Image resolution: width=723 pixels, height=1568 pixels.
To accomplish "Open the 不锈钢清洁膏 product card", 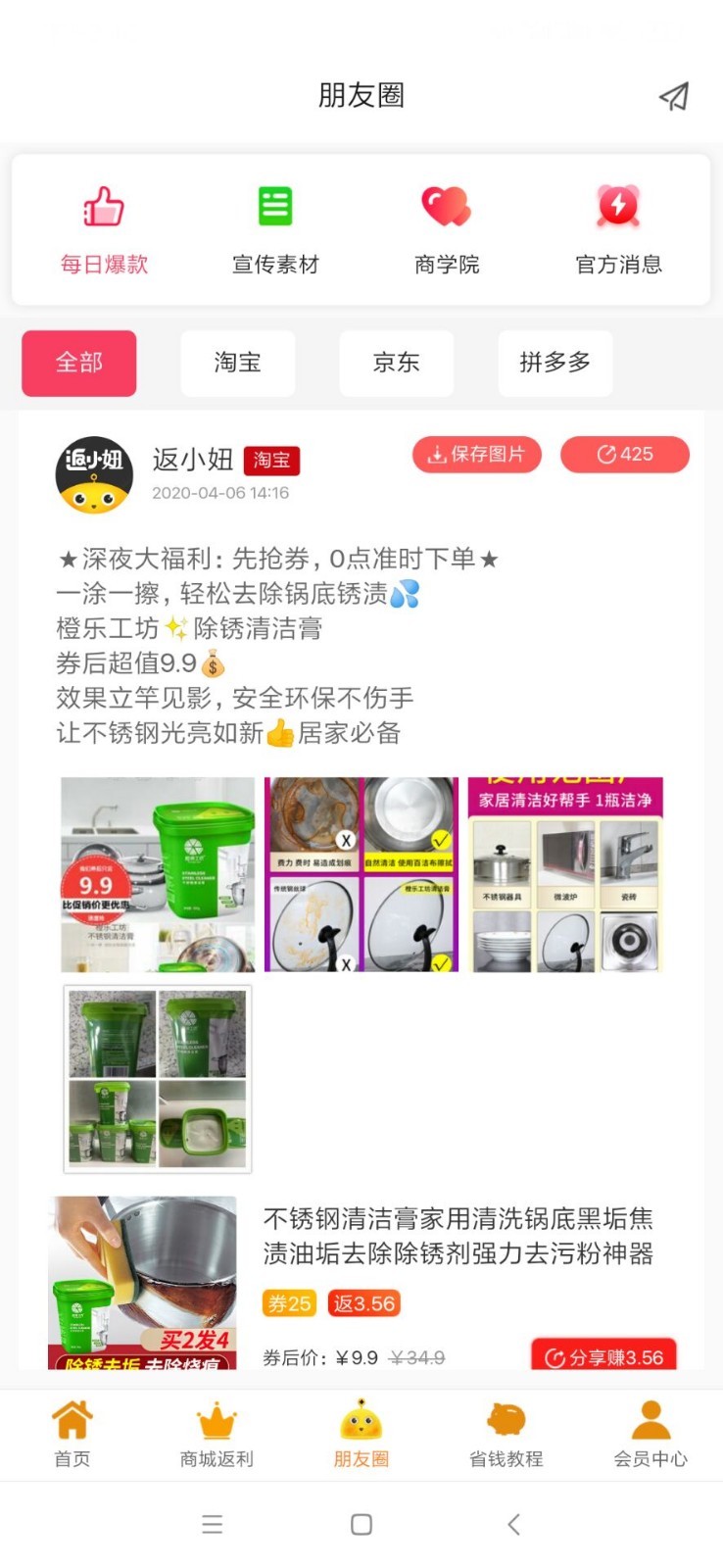I will pos(458,1236).
